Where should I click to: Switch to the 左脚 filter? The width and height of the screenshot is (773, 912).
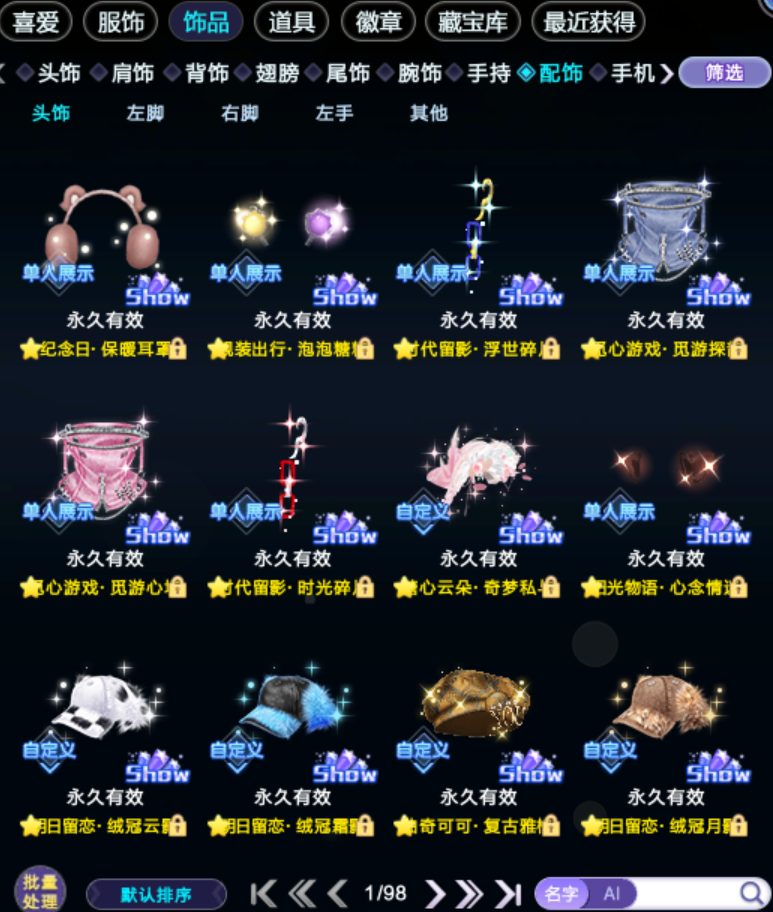pos(145,113)
